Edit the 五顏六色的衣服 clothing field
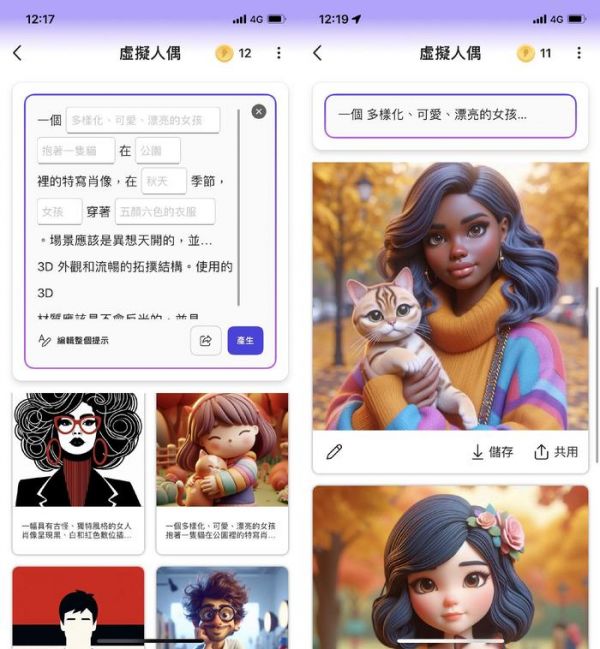Viewport: 600px width, 649px height. coord(165,212)
